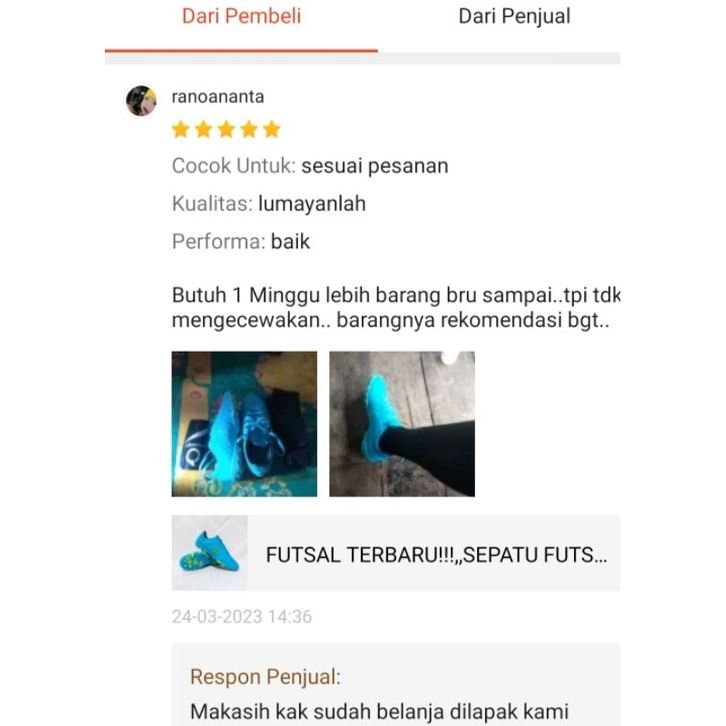
Task: Switch to the Dari Penjual tab
Action: (514, 17)
